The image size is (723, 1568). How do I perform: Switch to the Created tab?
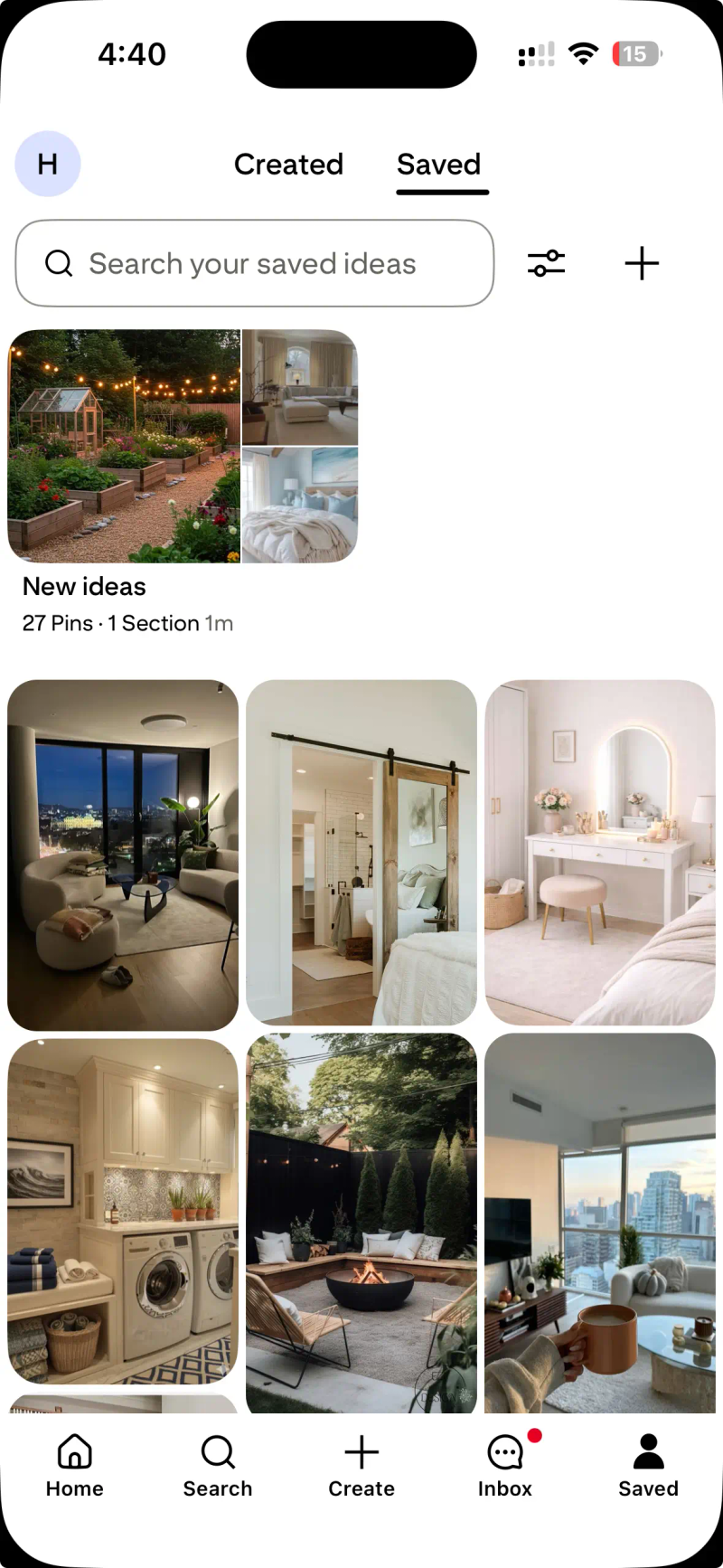coord(288,165)
